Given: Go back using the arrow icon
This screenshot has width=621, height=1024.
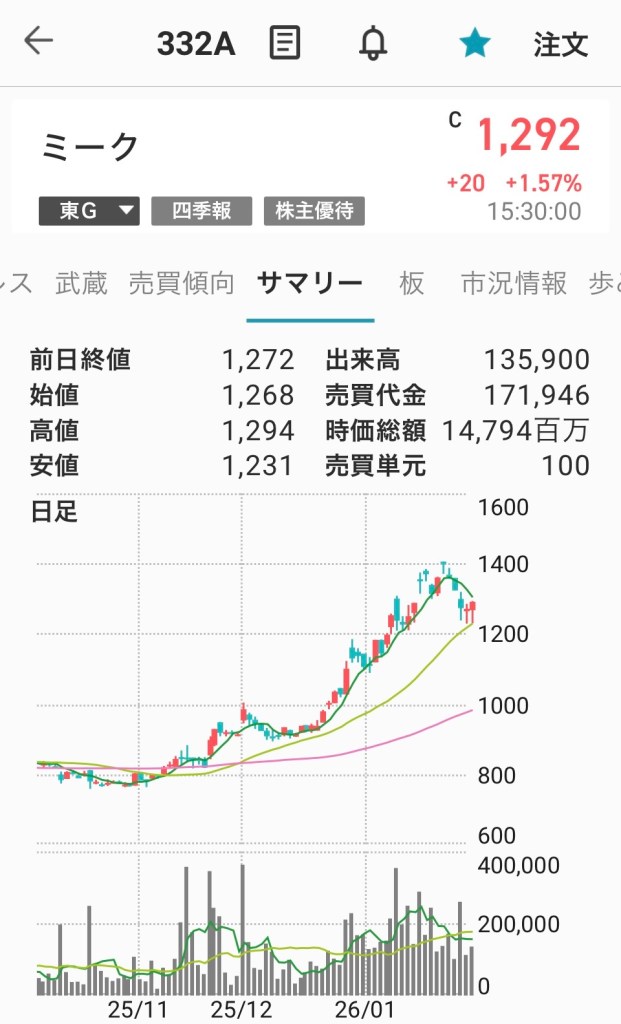Looking at the screenshot, I should coord(38,42).
